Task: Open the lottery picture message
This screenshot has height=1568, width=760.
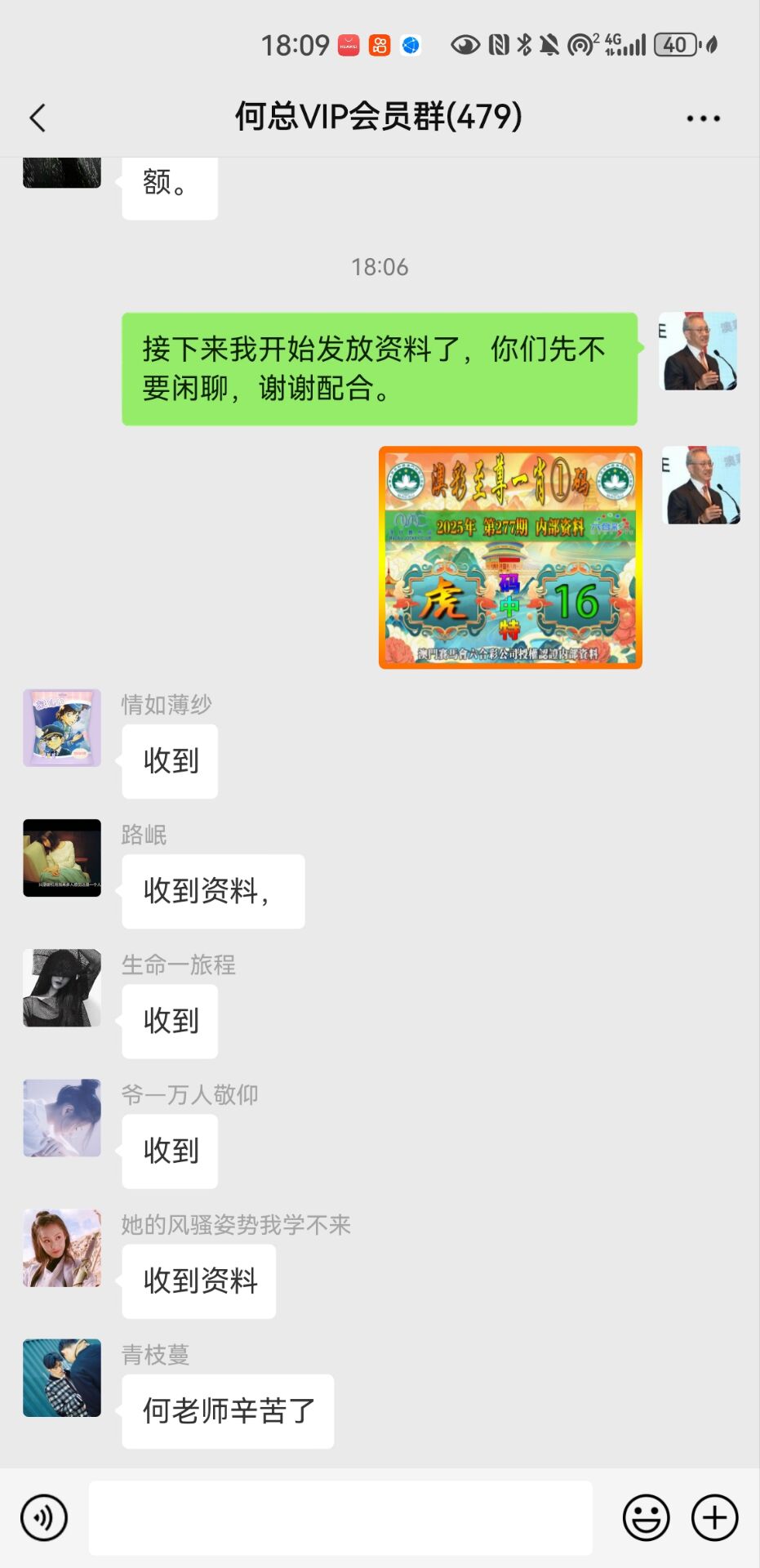Action: 510,558
